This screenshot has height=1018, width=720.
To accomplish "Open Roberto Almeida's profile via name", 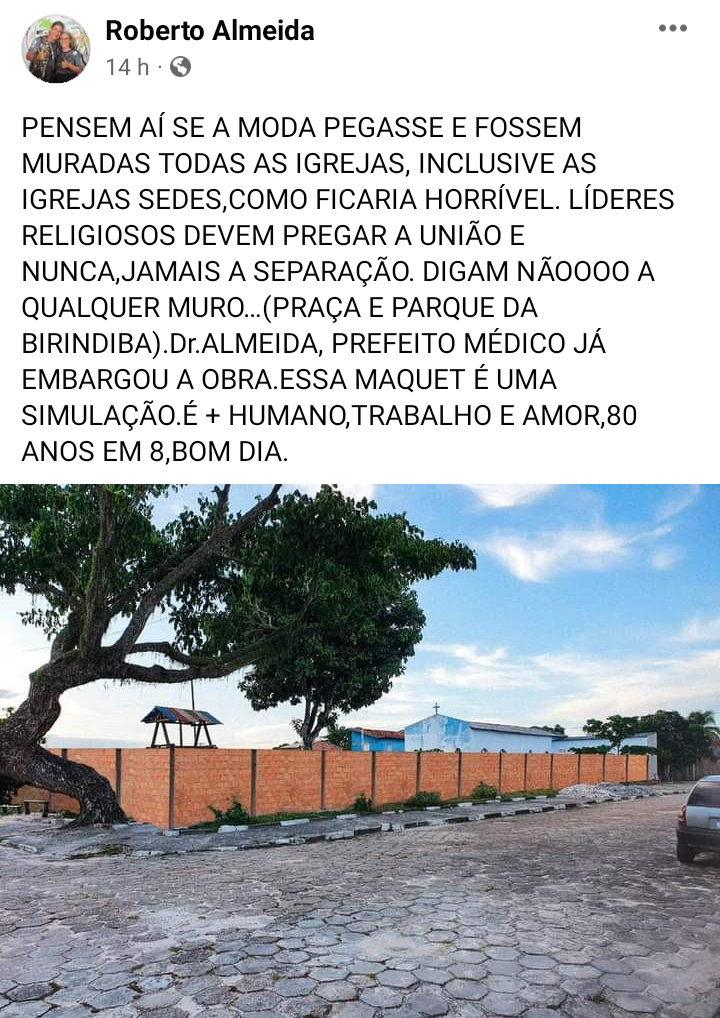I will (x=209, y=31).
